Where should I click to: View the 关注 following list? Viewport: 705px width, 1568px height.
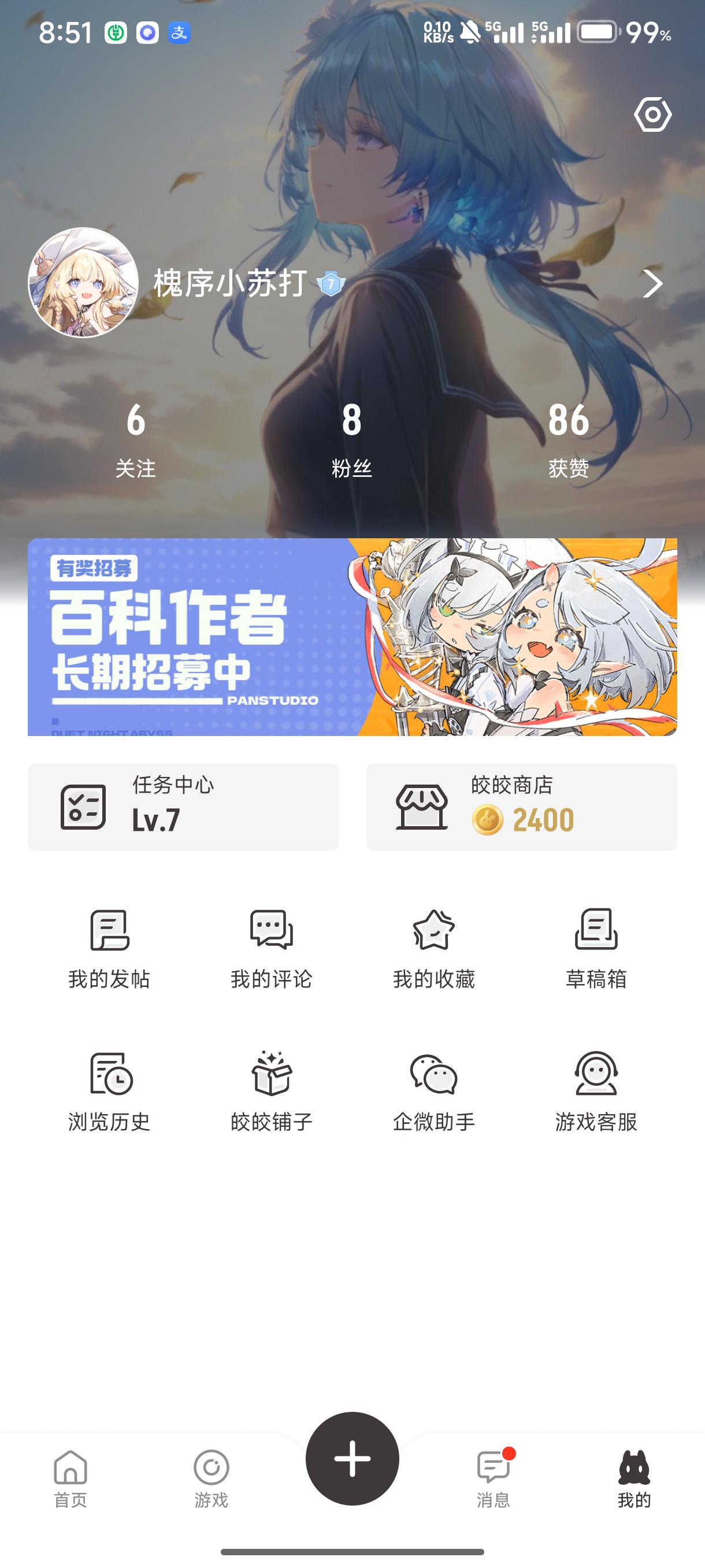pyautogui.click(x=136, y=438)
